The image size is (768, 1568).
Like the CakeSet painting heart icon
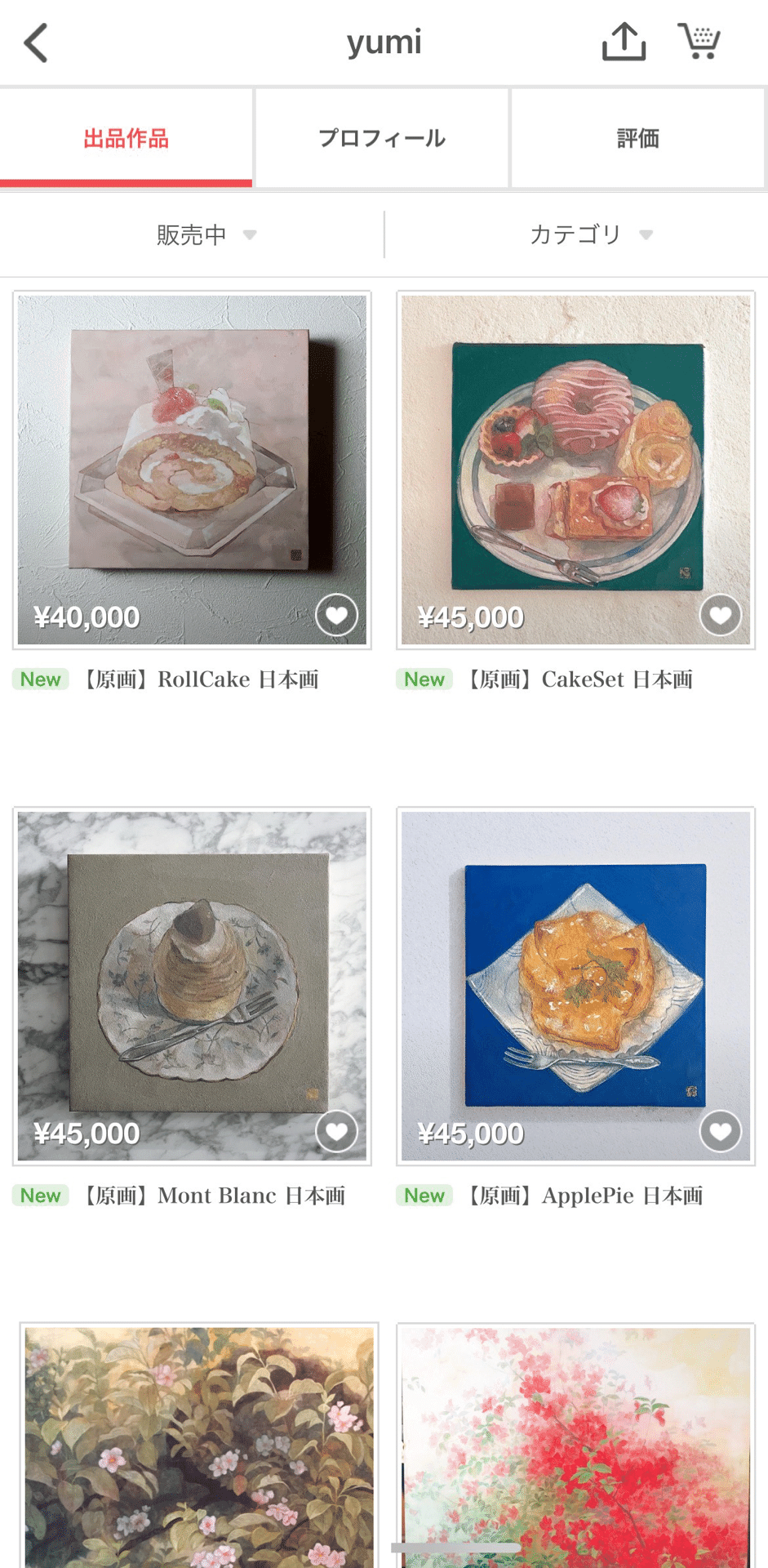(x=720, y=615)
